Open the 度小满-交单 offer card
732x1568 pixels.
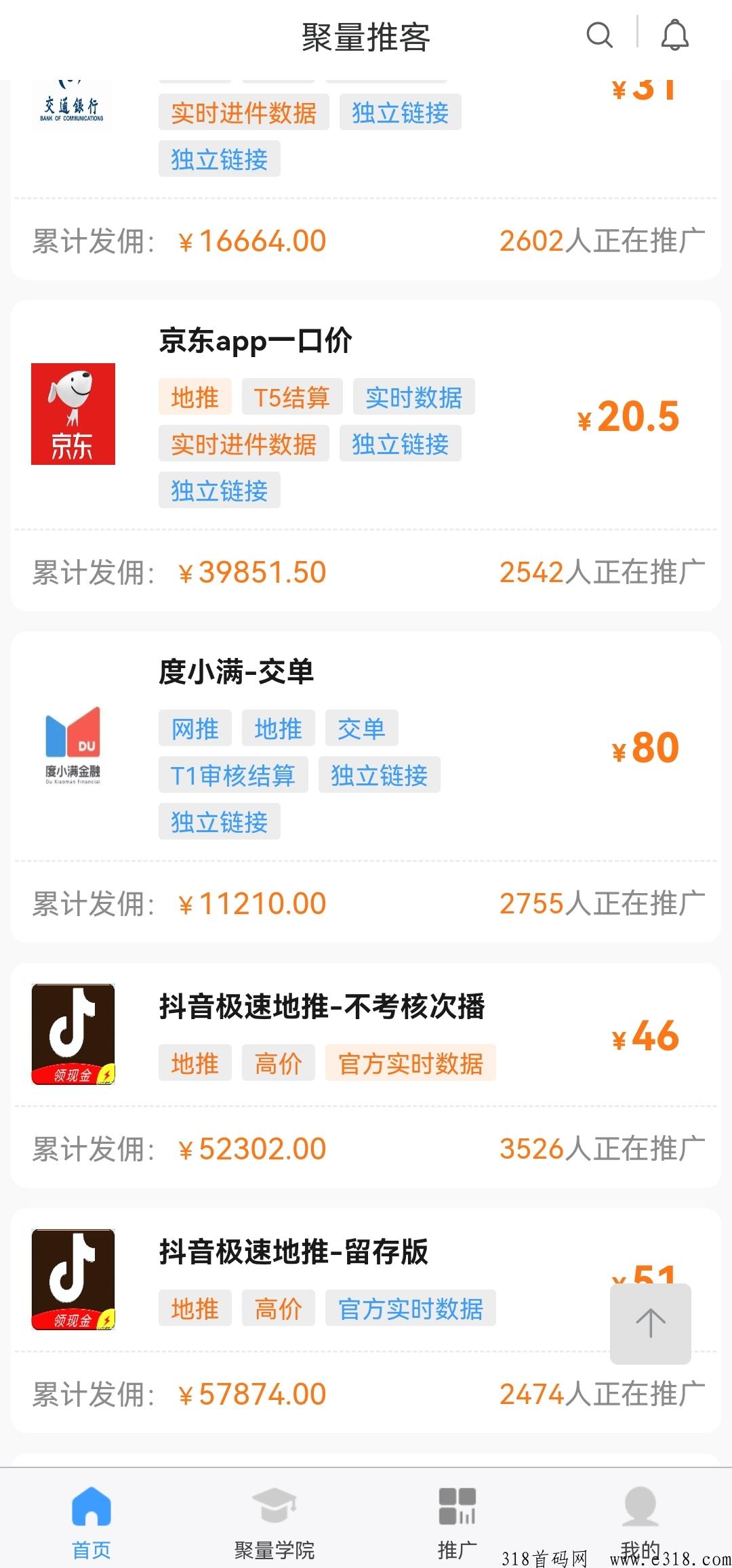366,787
